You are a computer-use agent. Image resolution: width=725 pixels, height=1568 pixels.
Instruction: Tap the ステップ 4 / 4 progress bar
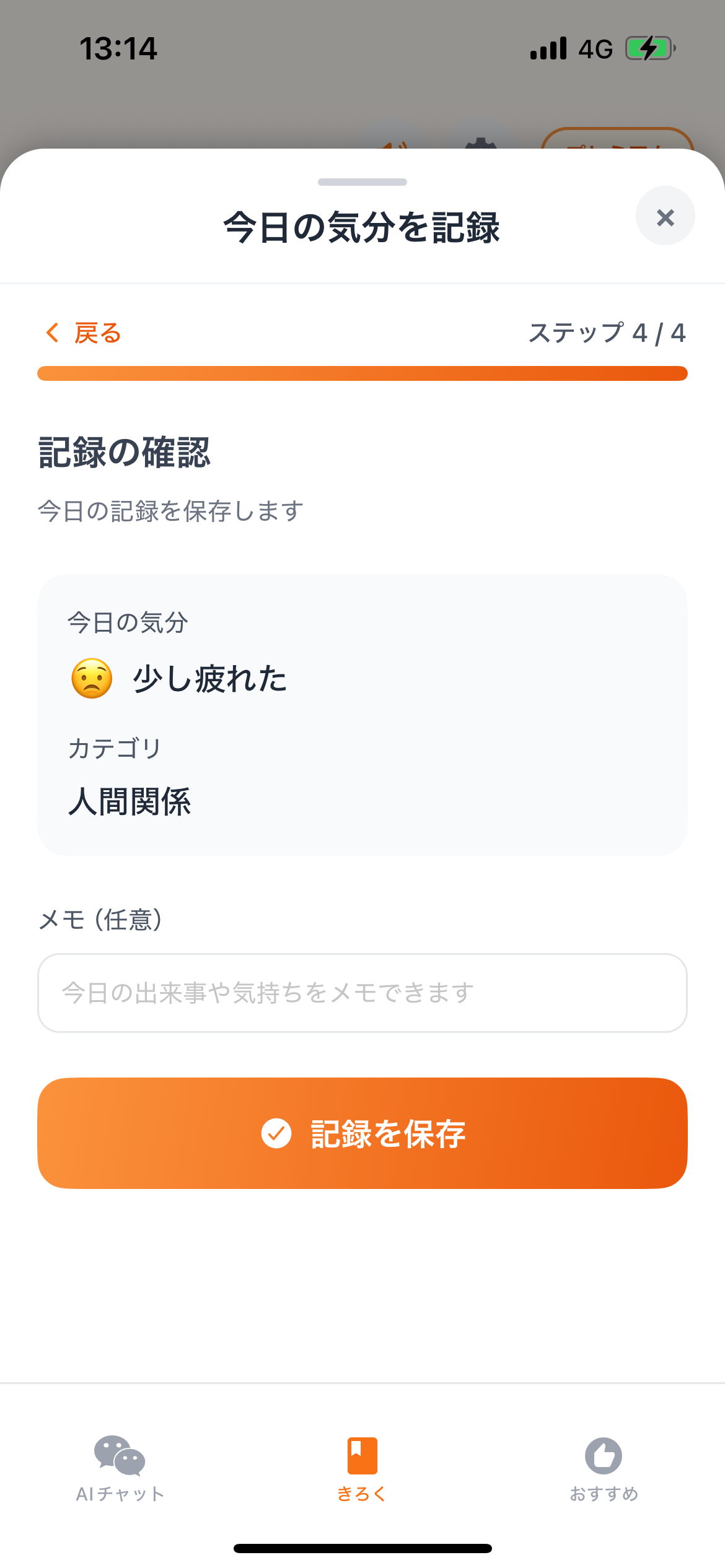pos(362,372)
